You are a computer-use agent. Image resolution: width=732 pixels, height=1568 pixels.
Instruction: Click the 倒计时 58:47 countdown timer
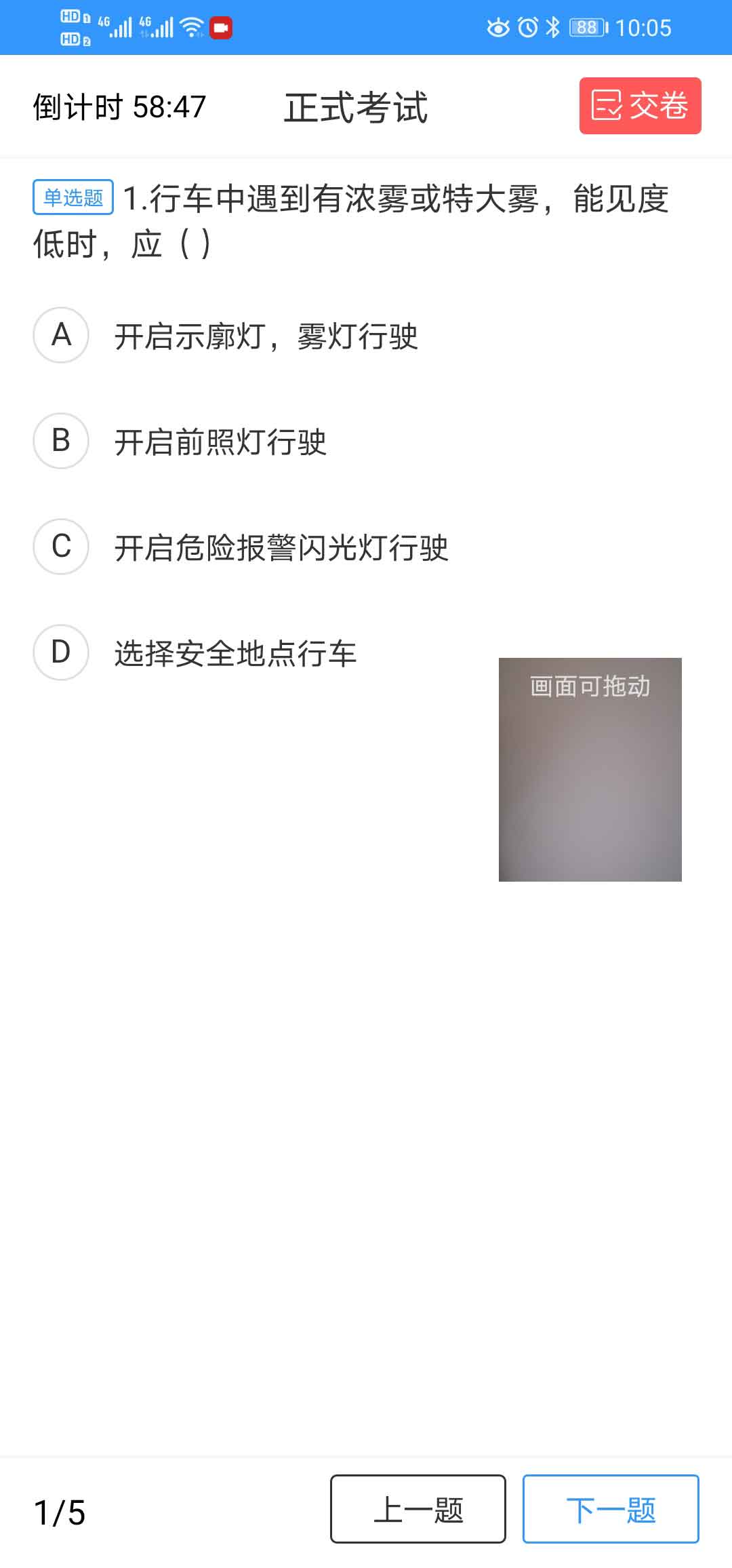click(118, 107)
